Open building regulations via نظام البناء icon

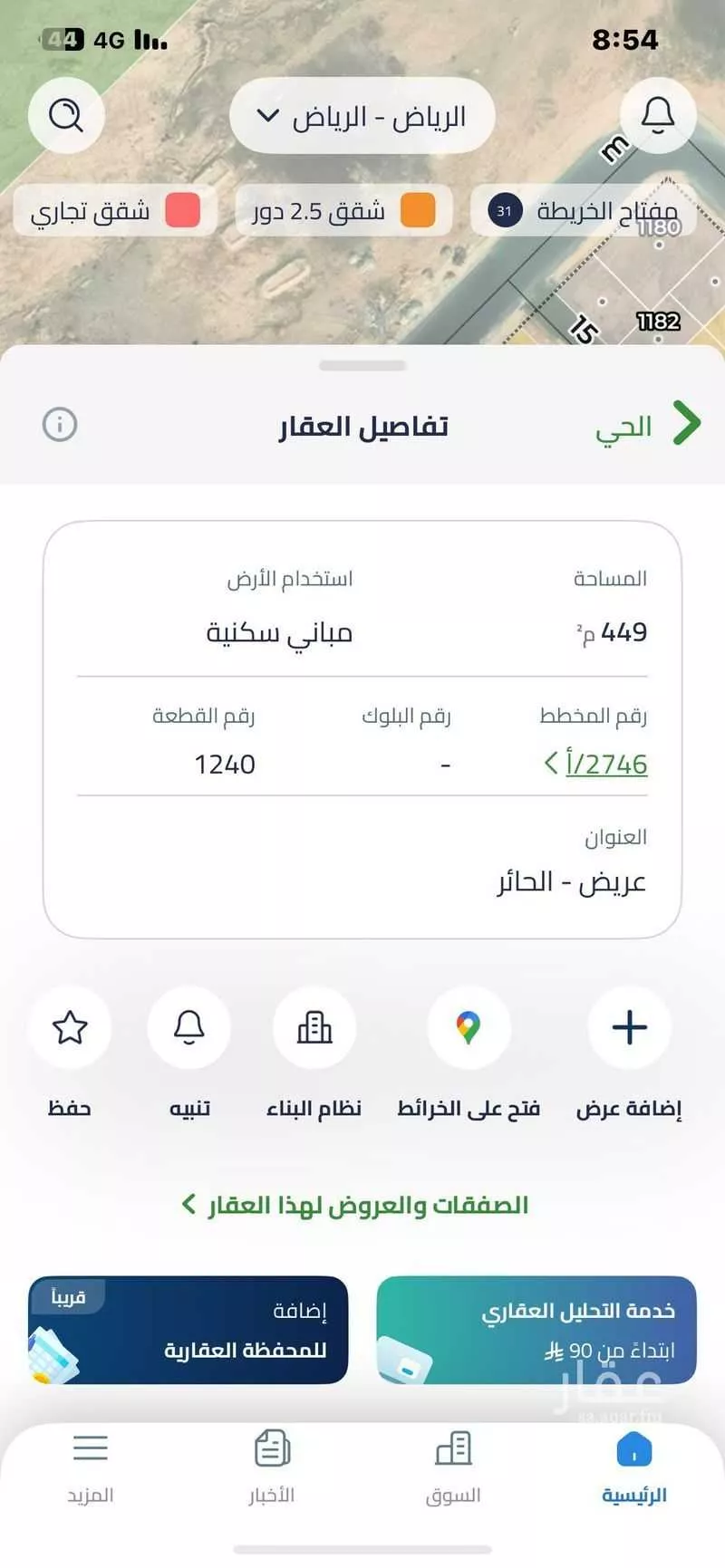[x=314, y=1028]
